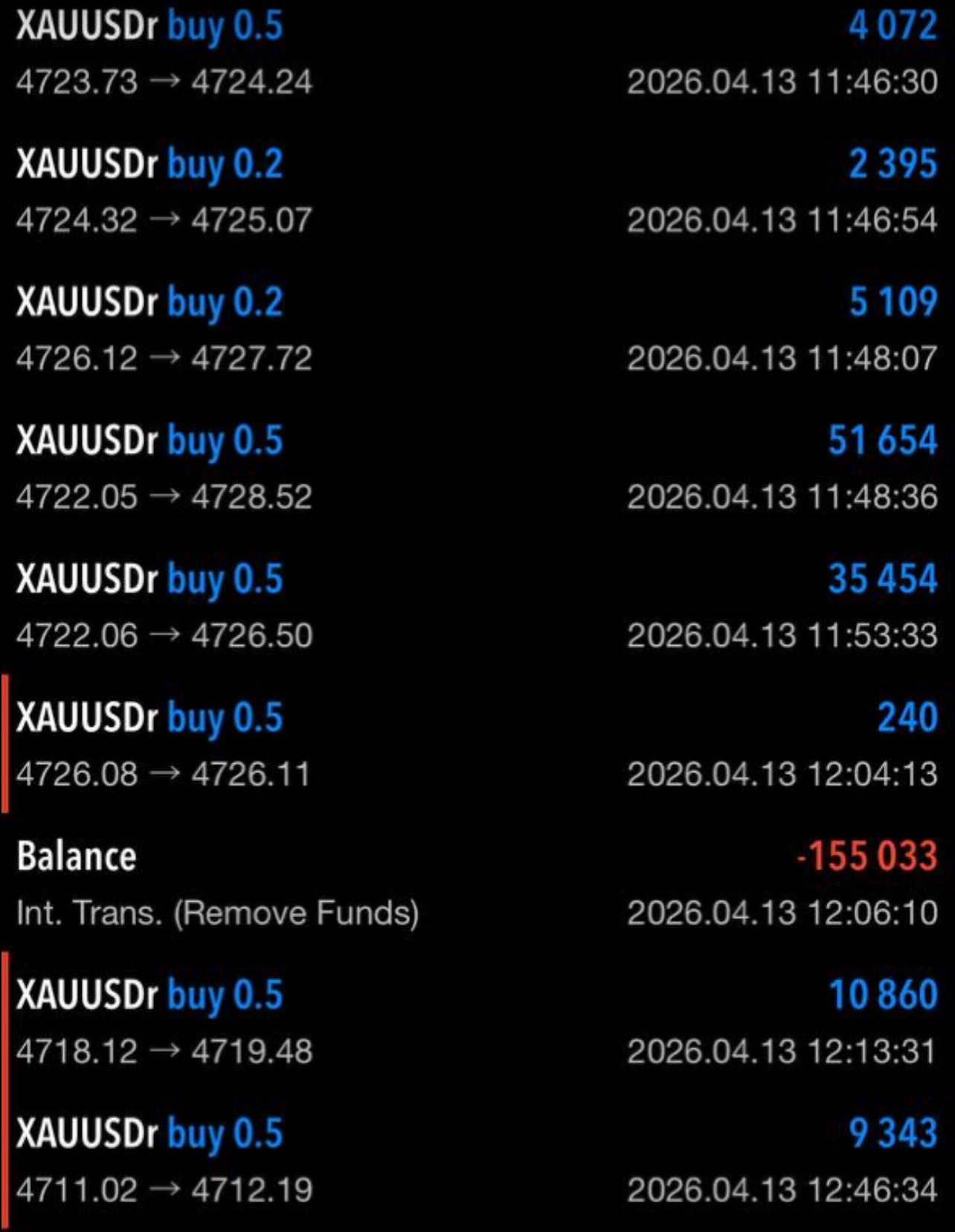
Task: View the XAUUSDr trade with profit 240
Action: click(x=476, y=745)
